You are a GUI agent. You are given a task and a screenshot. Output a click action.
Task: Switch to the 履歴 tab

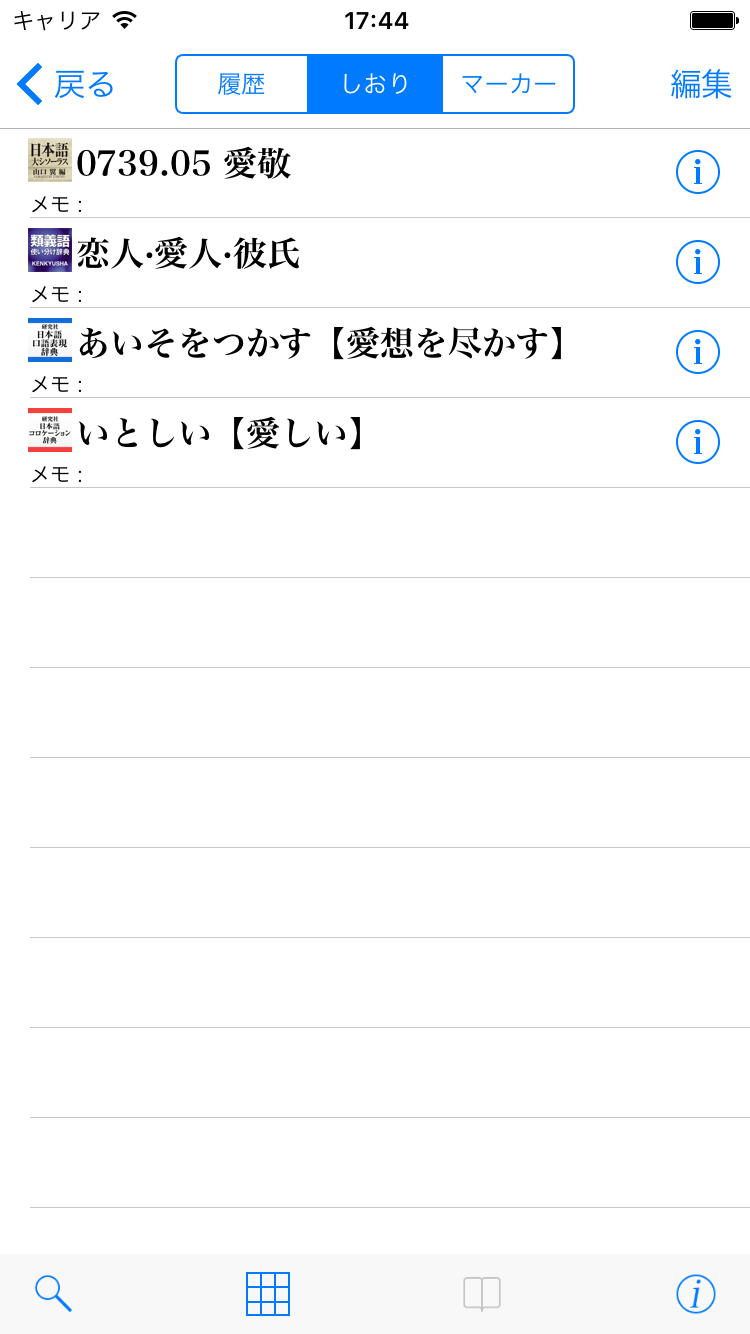(x=242, y=84)
